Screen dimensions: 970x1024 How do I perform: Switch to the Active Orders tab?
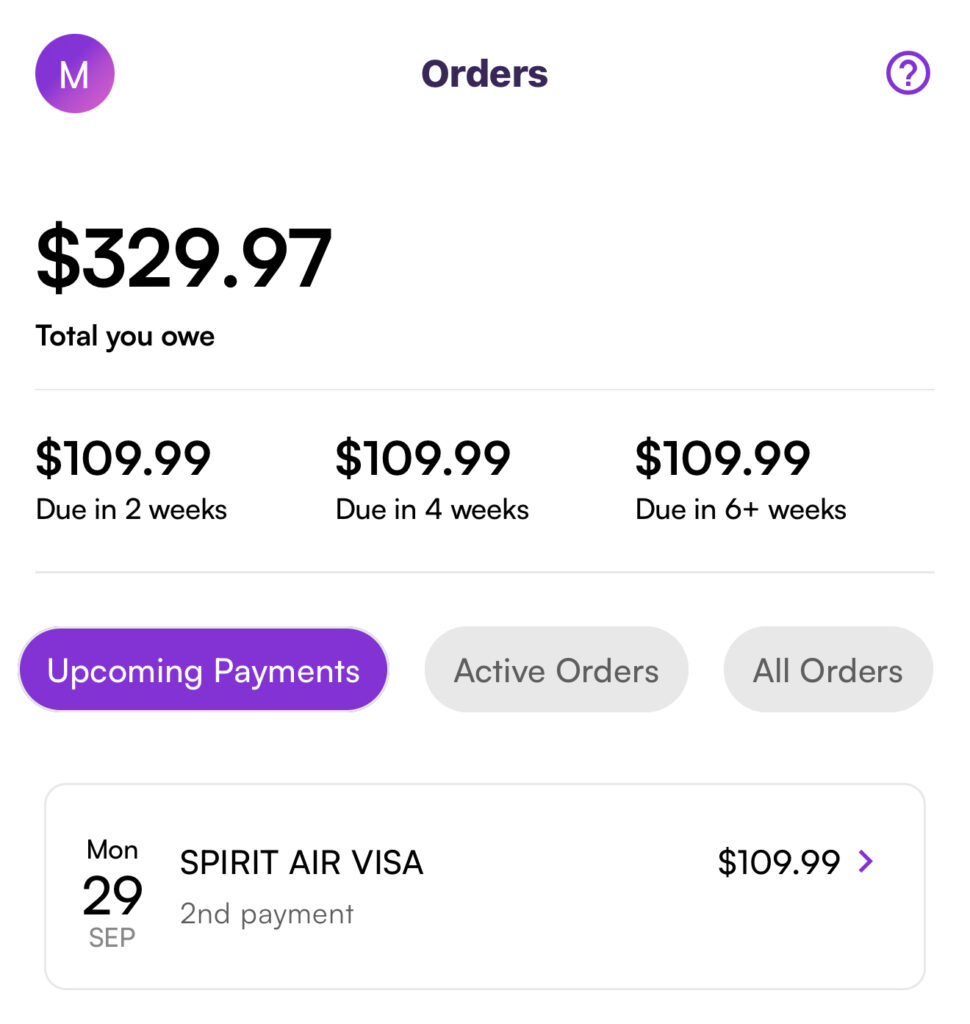pos(556,669)
